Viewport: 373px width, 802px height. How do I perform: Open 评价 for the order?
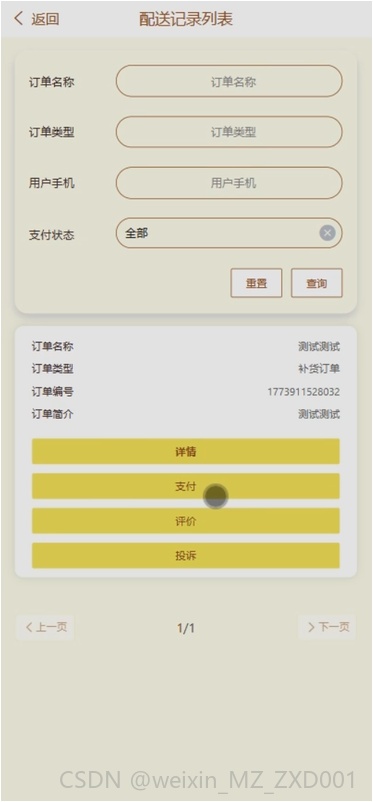(186, 521)
